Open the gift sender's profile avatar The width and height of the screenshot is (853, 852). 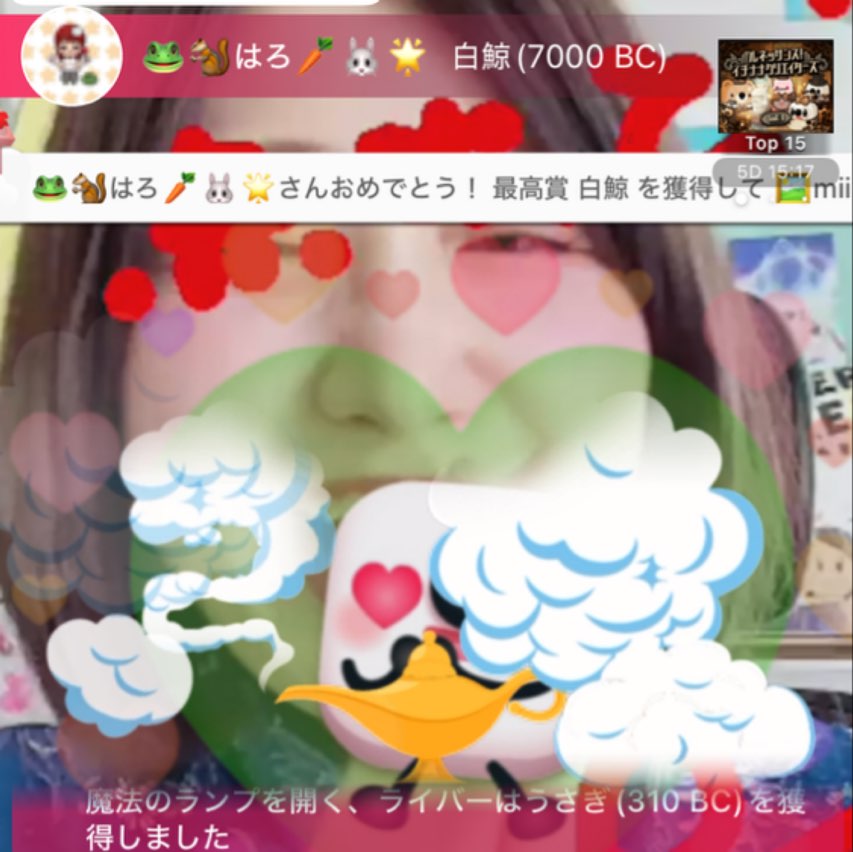coord(71,57)
